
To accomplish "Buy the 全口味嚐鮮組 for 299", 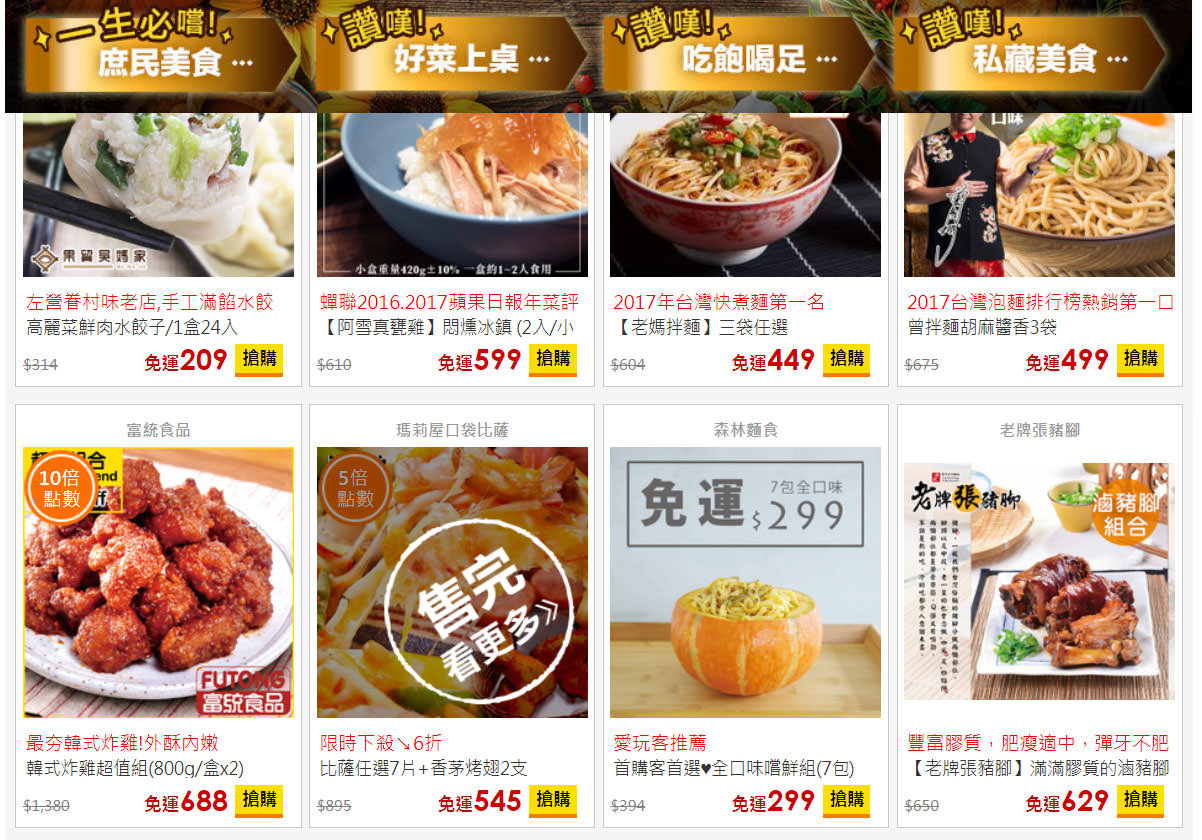I will pyautogui.click(x=846, y=800).
